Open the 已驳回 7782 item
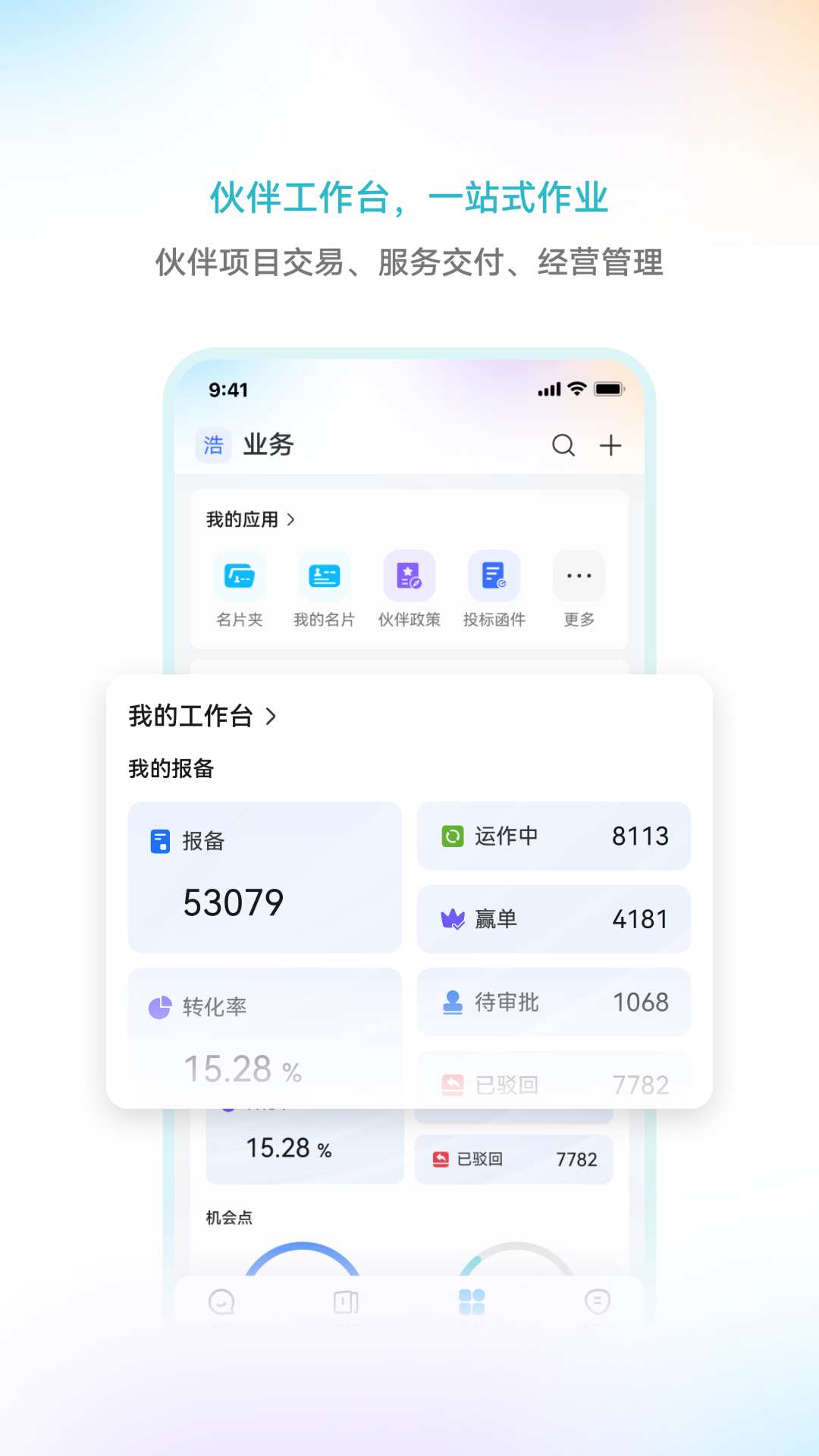 coord(514,1159)
